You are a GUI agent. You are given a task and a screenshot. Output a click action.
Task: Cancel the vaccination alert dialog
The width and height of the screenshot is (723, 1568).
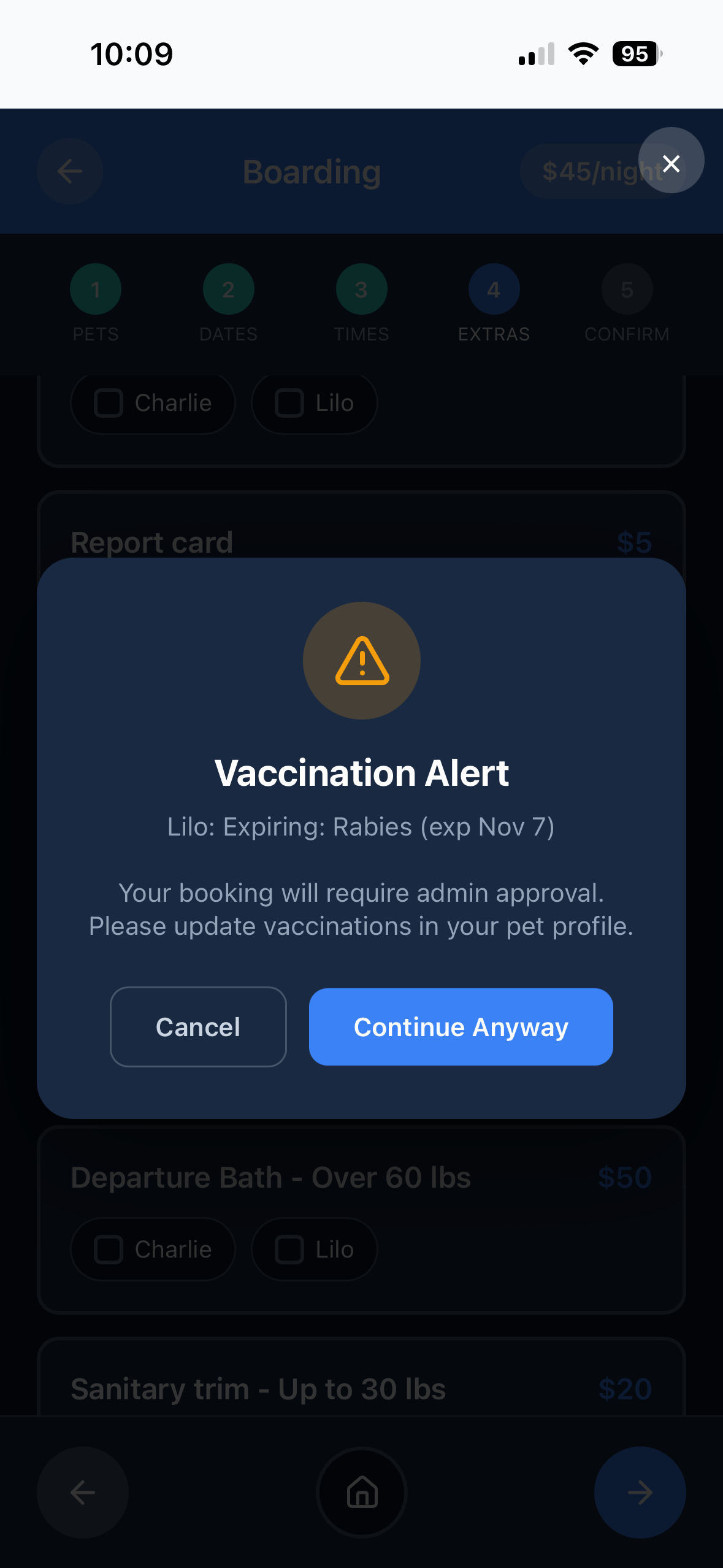(198, 1027)
